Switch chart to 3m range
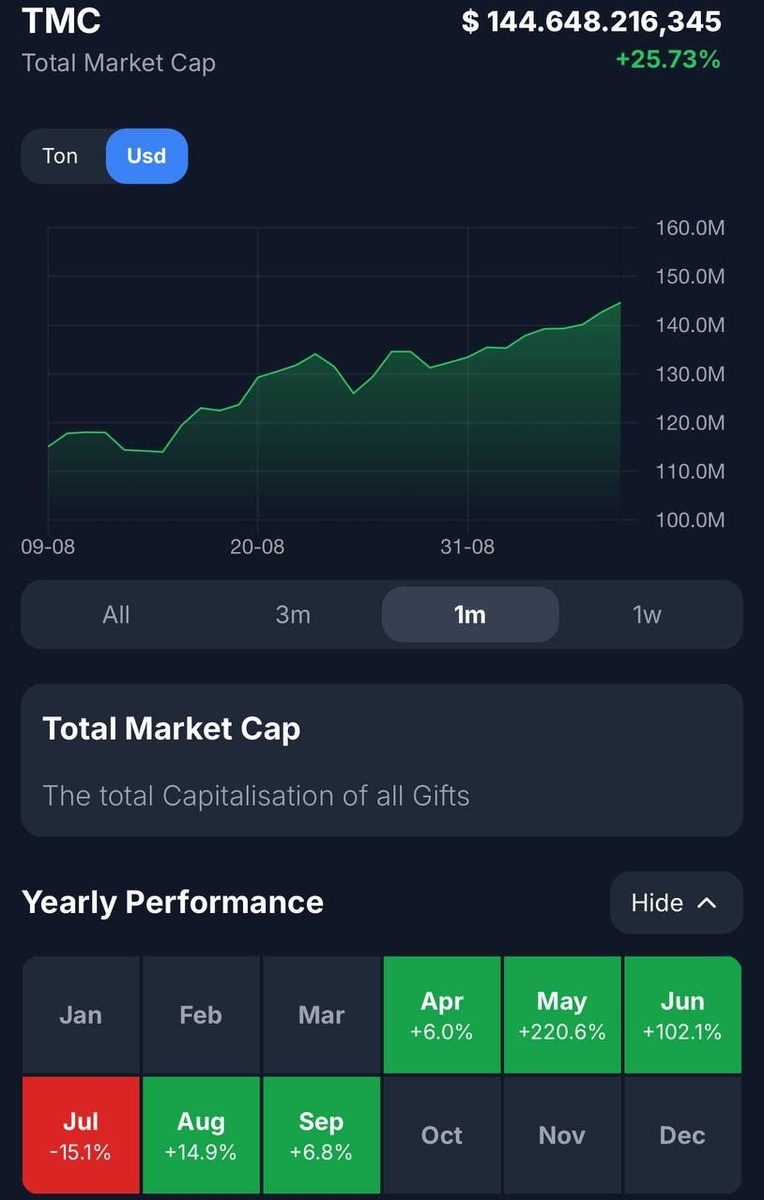Image resolution: width=764 pixels, height=1200 pixels. point(293,614)
